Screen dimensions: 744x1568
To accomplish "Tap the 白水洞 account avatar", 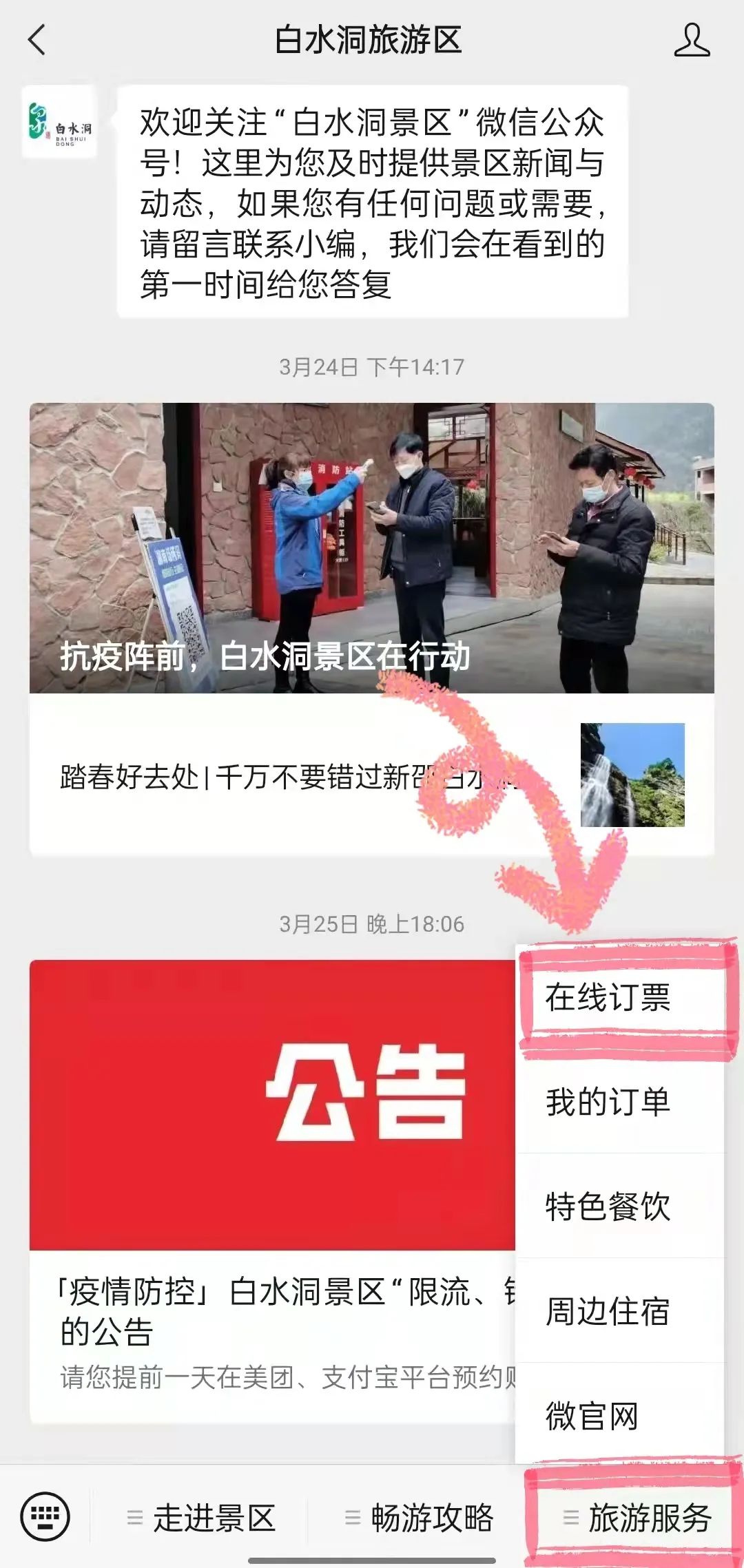I will pyautogui.click(x=59, y=122).
